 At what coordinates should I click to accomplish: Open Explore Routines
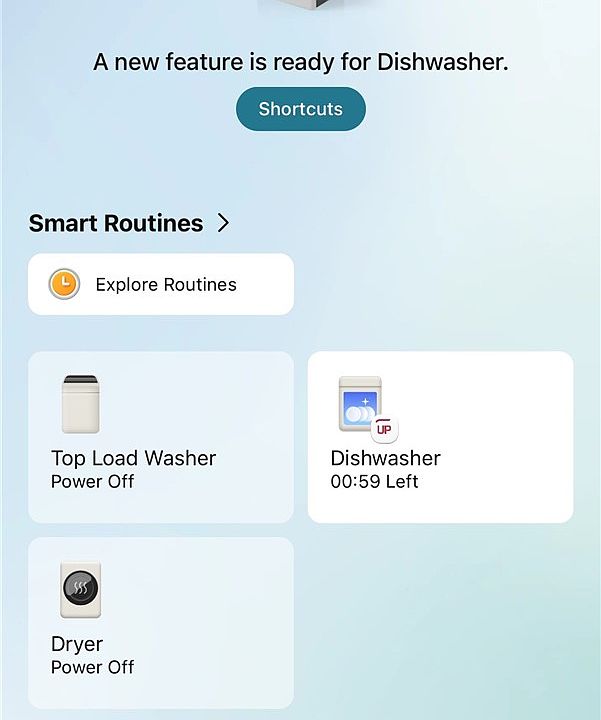click(161, 284)
